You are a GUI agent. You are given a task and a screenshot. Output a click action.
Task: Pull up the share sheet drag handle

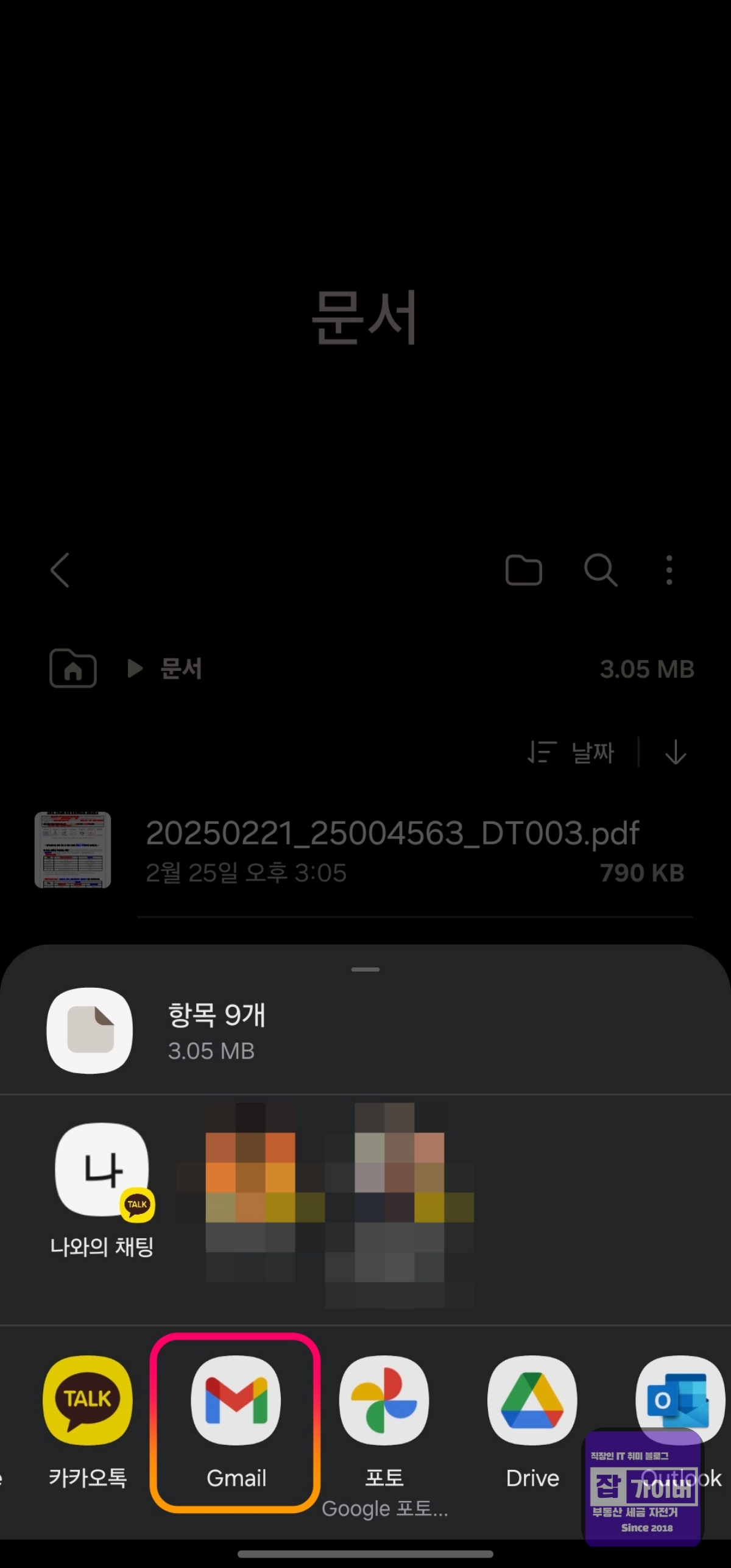pos(365,968)
